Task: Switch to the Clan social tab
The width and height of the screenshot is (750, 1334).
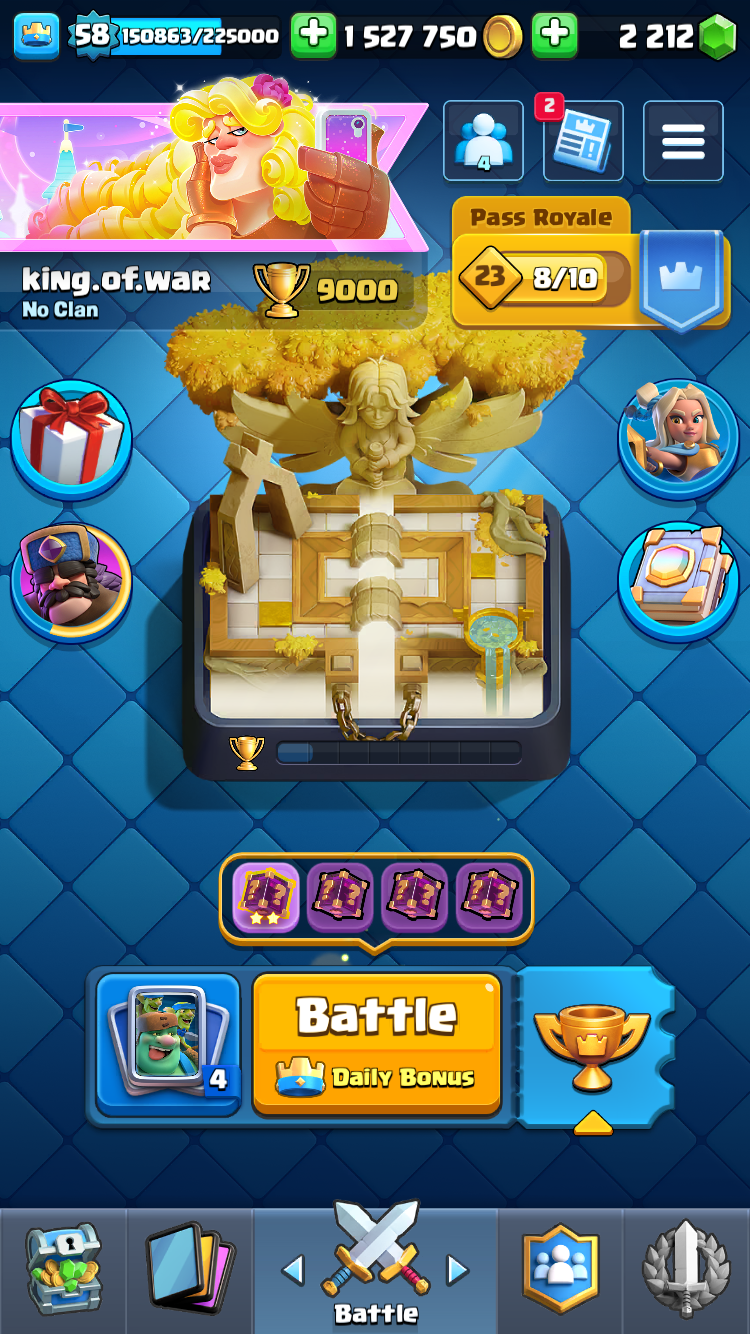Action: pos(560,1270)
